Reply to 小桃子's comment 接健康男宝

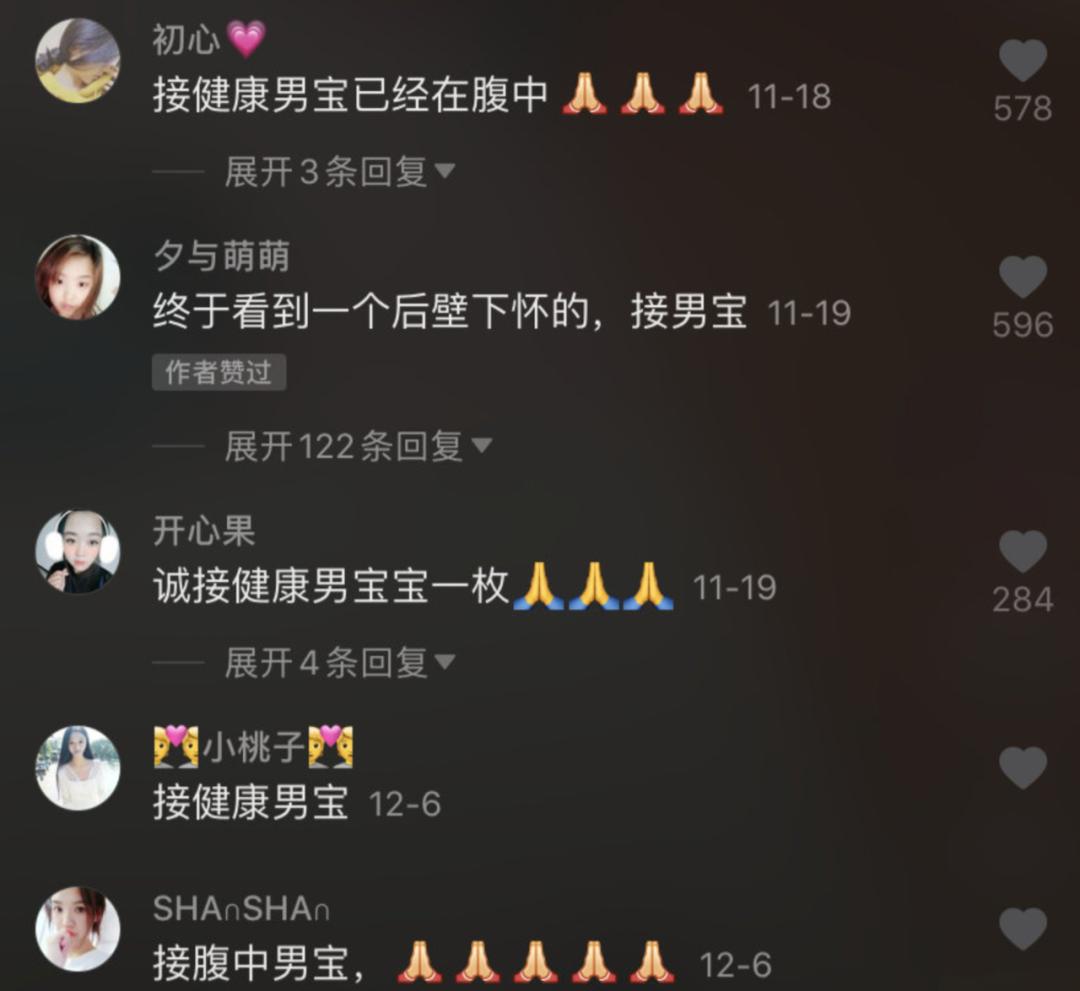[x=250, y=803]
